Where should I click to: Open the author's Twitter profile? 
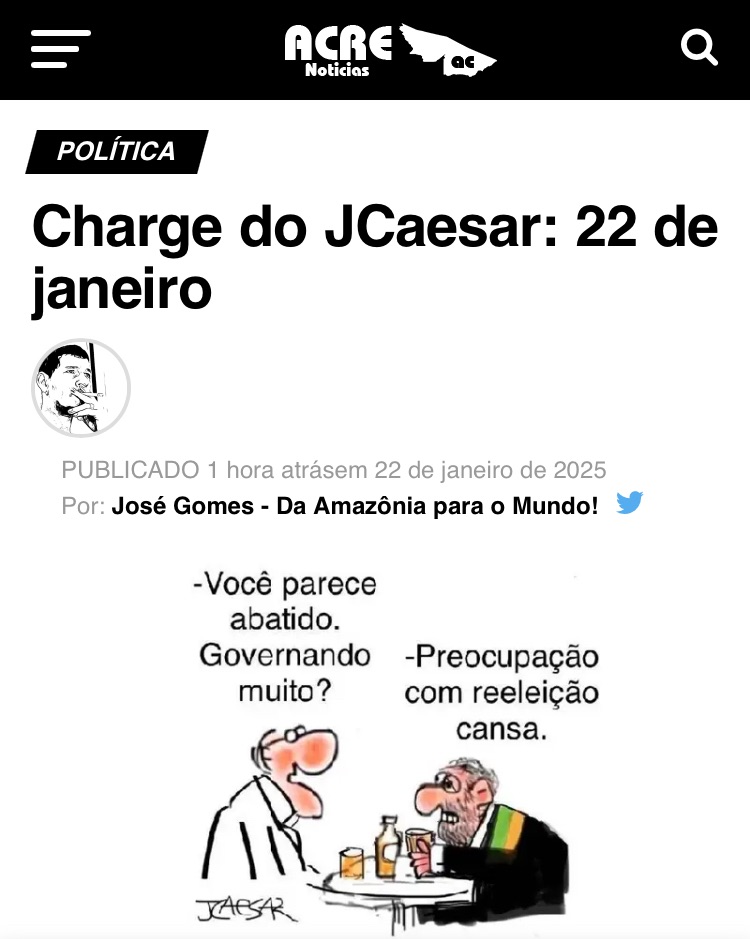tap(629, 503)
